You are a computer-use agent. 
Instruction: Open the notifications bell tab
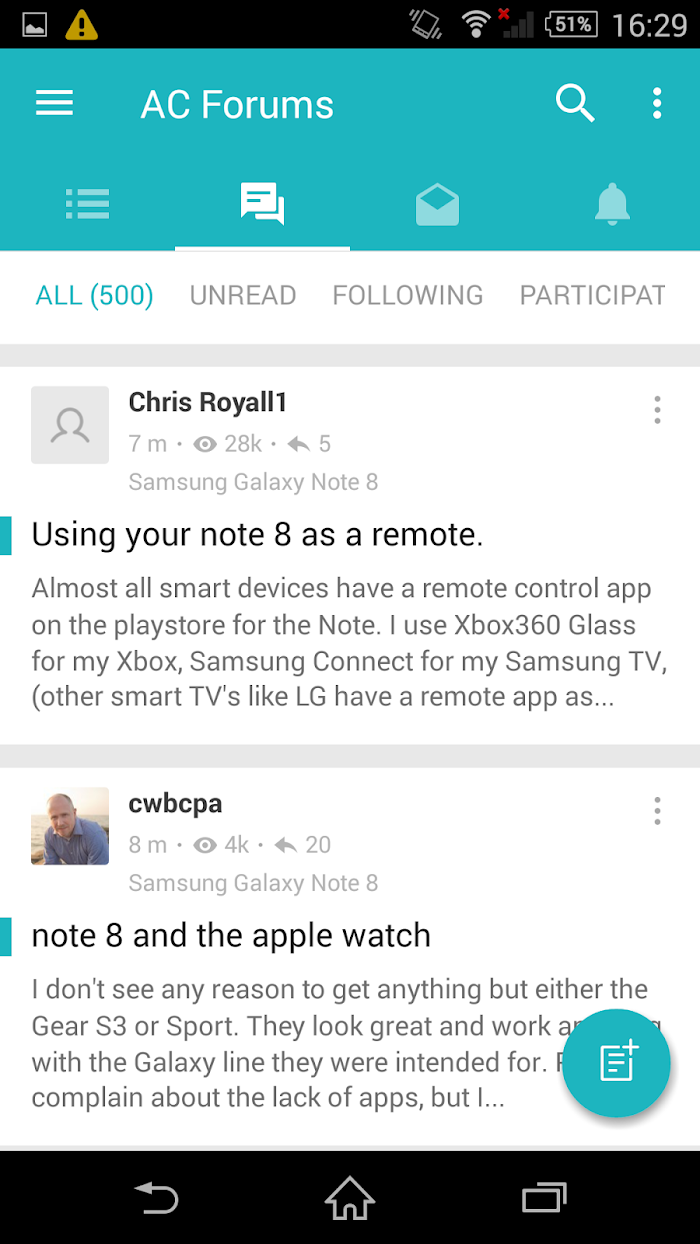[612, 204]
